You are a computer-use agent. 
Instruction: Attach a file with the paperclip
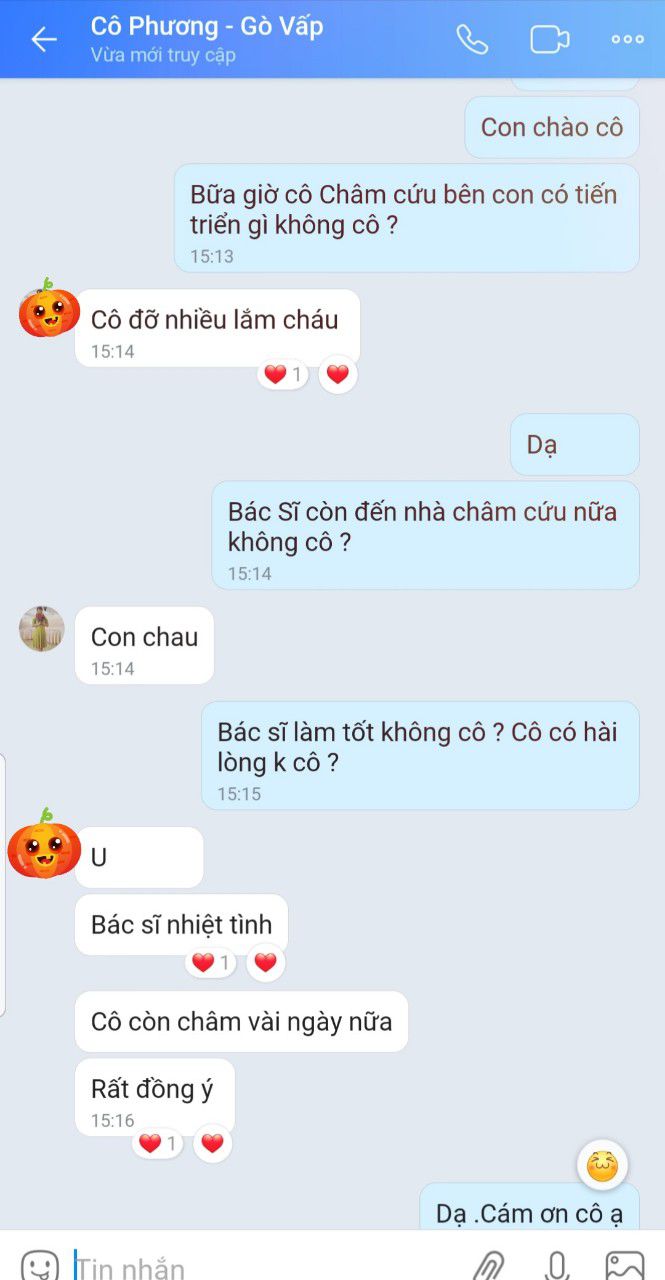pos(487,1266)
